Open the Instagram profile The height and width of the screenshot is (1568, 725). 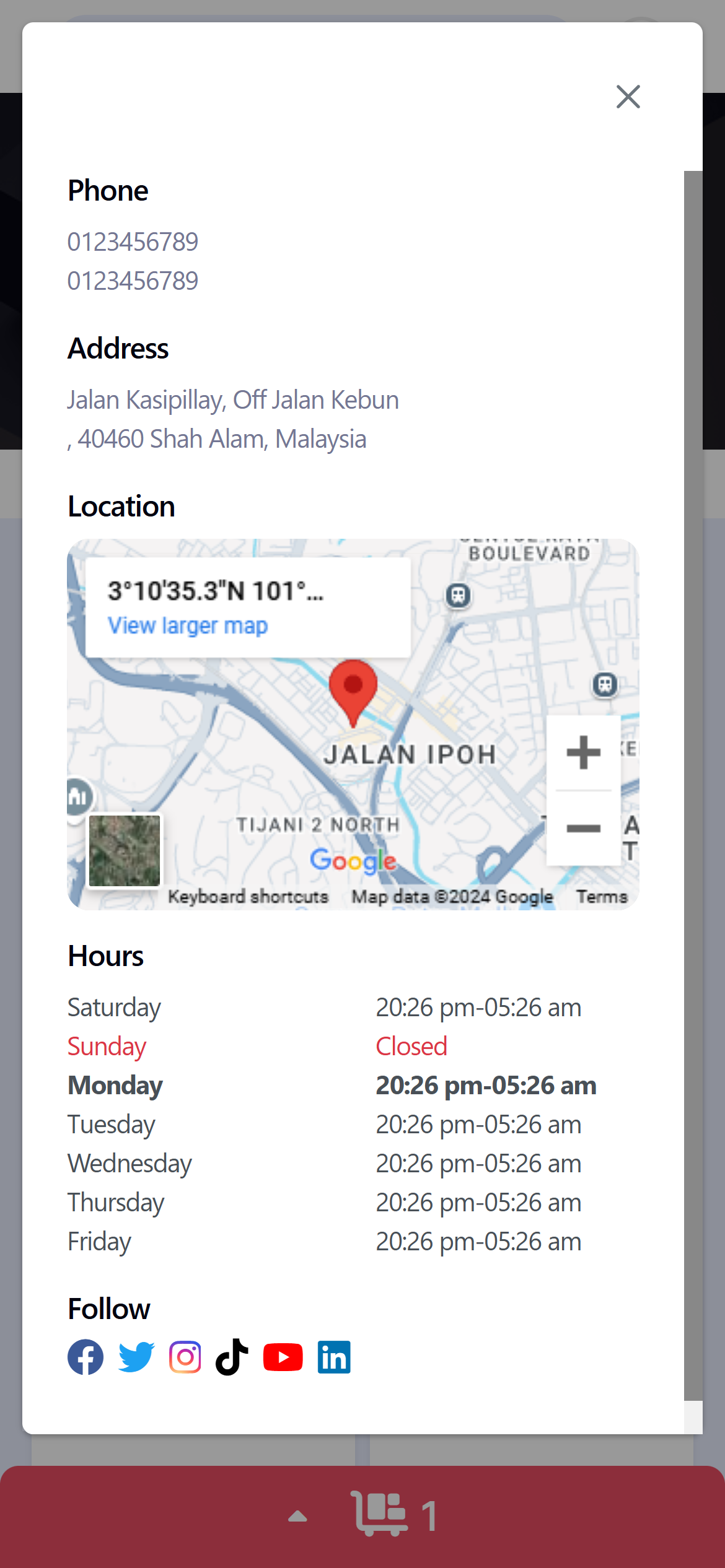coord(185,1357)
